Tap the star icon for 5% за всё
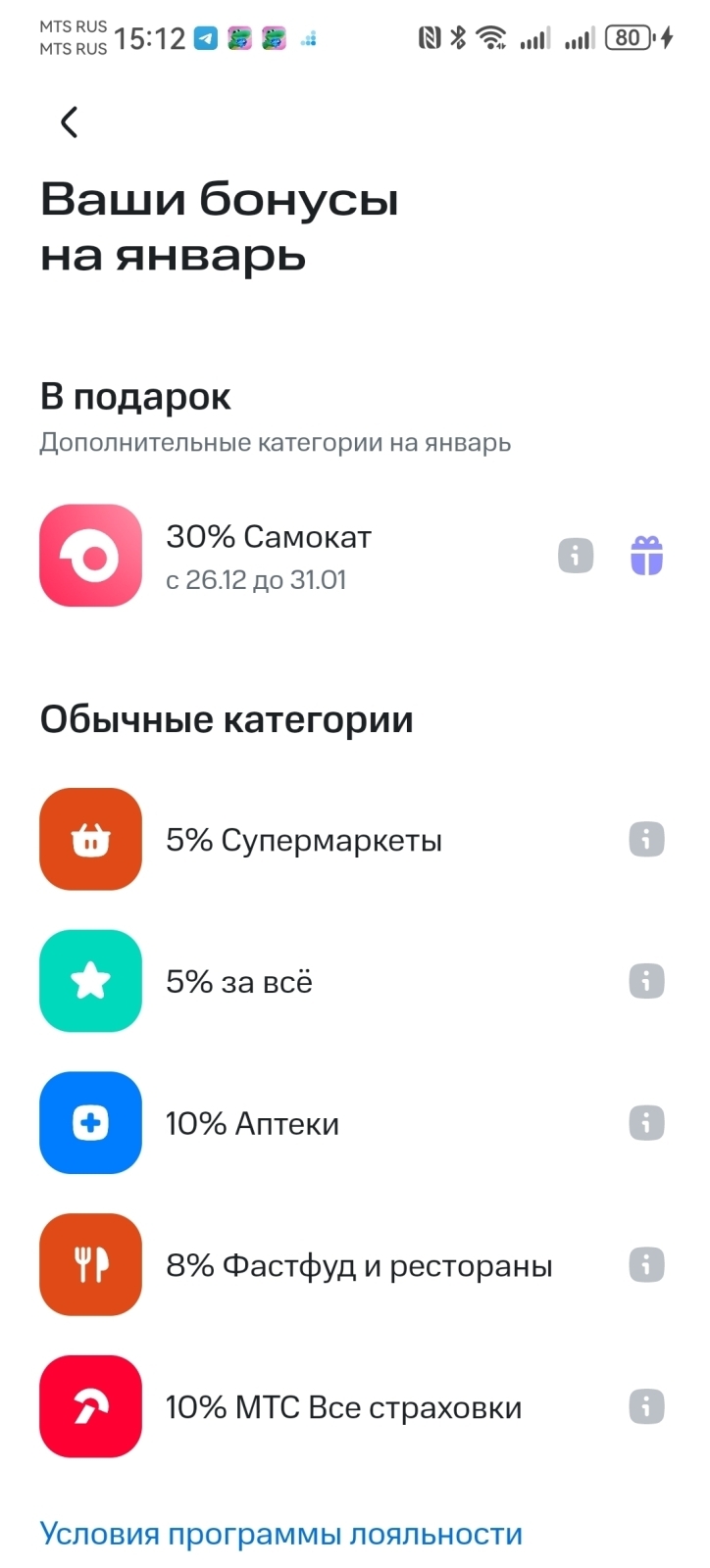Screen dimensions: 710x1568 click(90, 981)
